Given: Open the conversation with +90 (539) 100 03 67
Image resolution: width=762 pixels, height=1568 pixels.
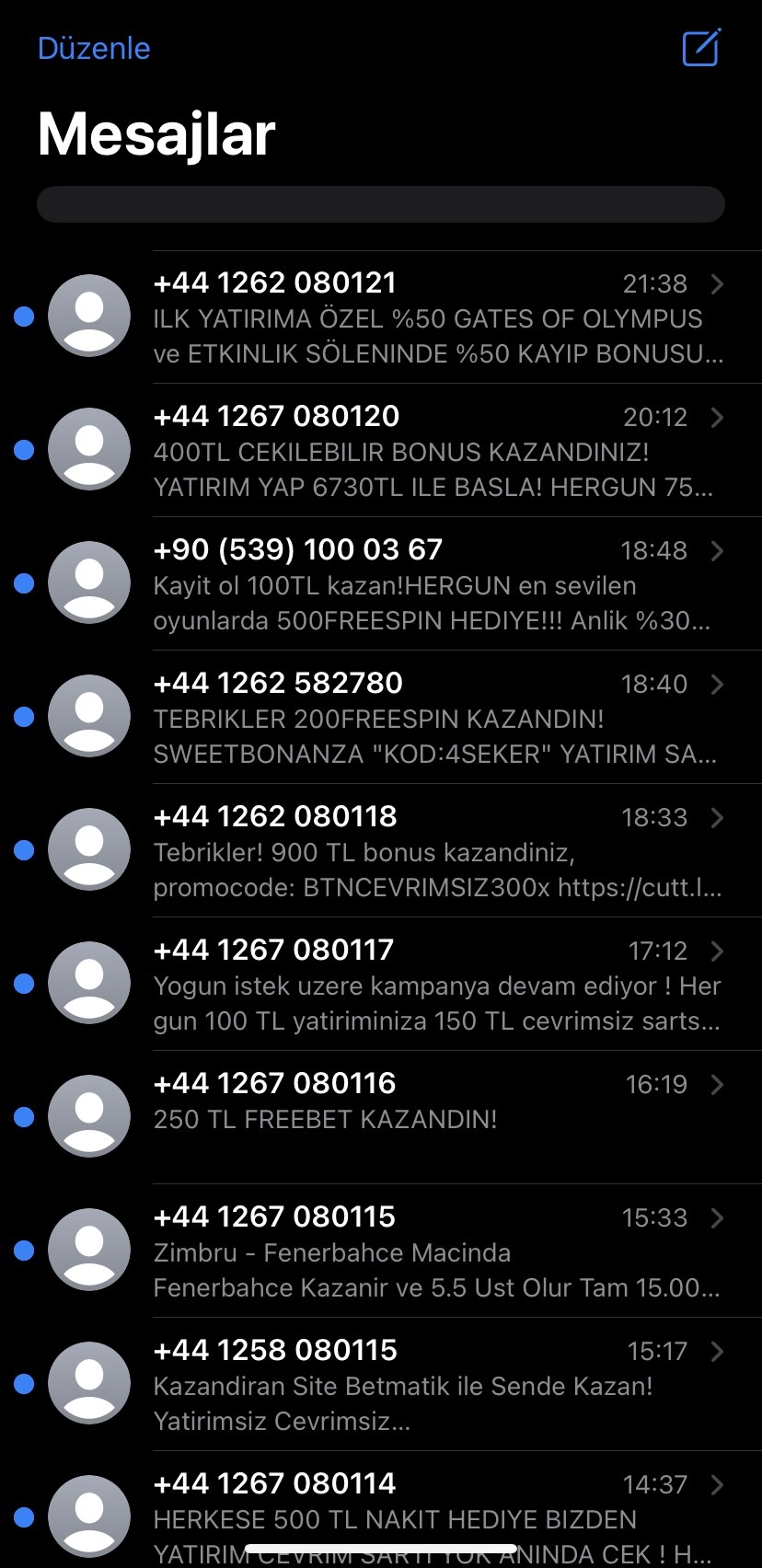Looking at the screenshot, I should 381,583.
